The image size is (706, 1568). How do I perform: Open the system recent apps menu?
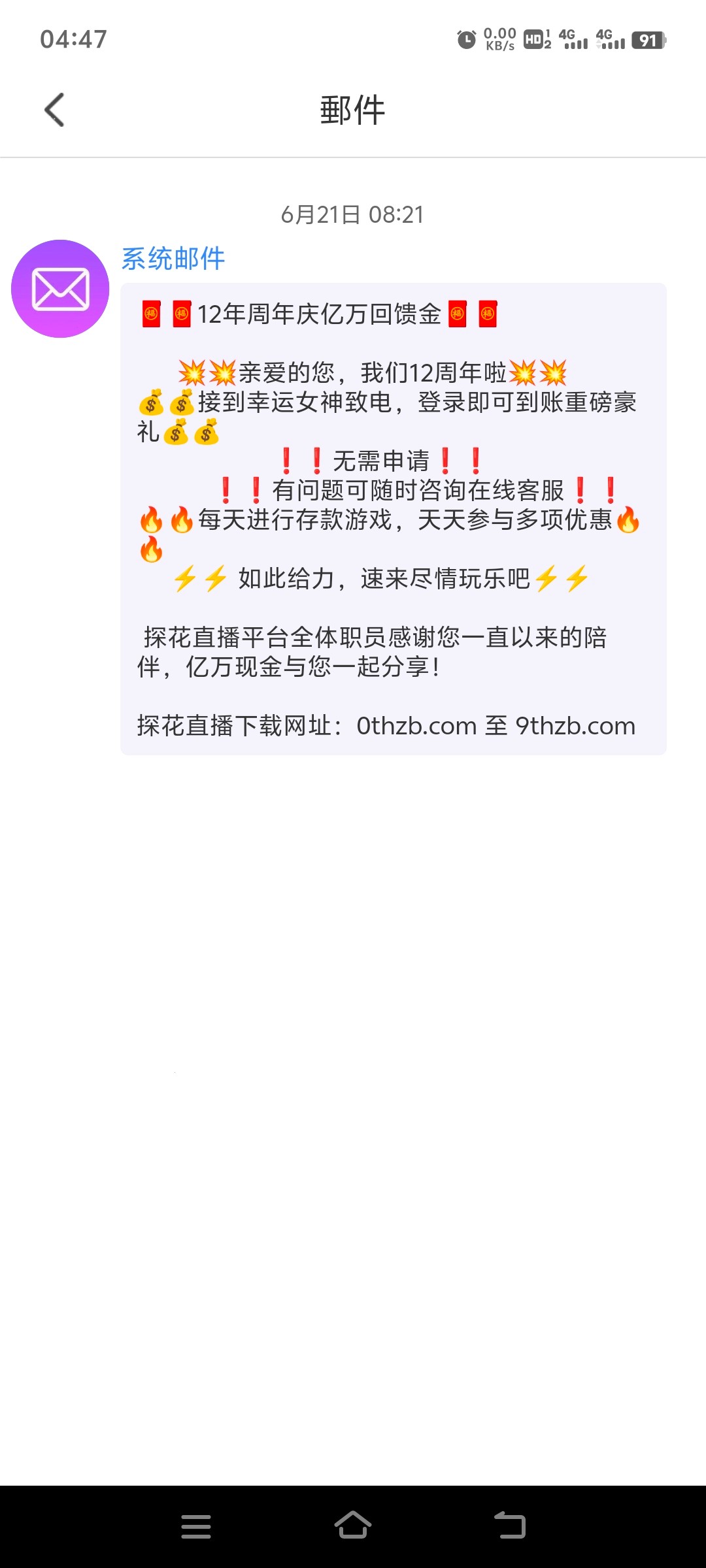click(196, 1526)
